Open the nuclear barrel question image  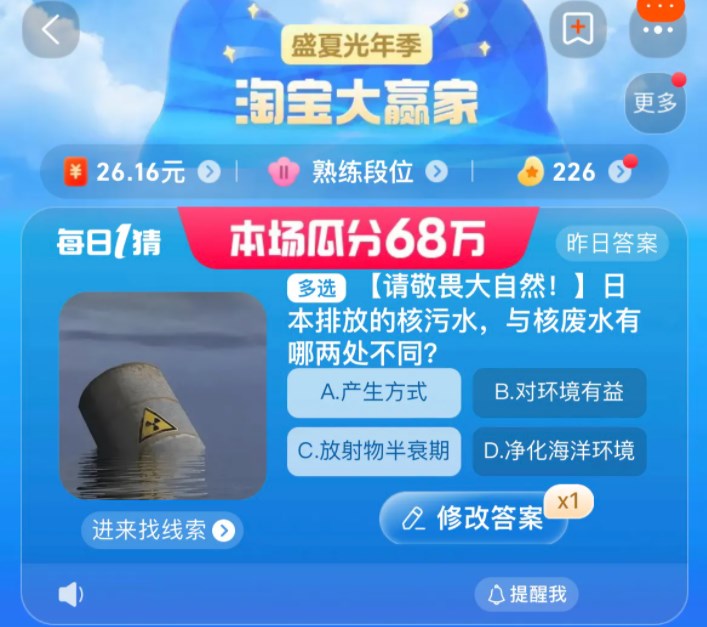pyautogui.click(x=163, y=395)
